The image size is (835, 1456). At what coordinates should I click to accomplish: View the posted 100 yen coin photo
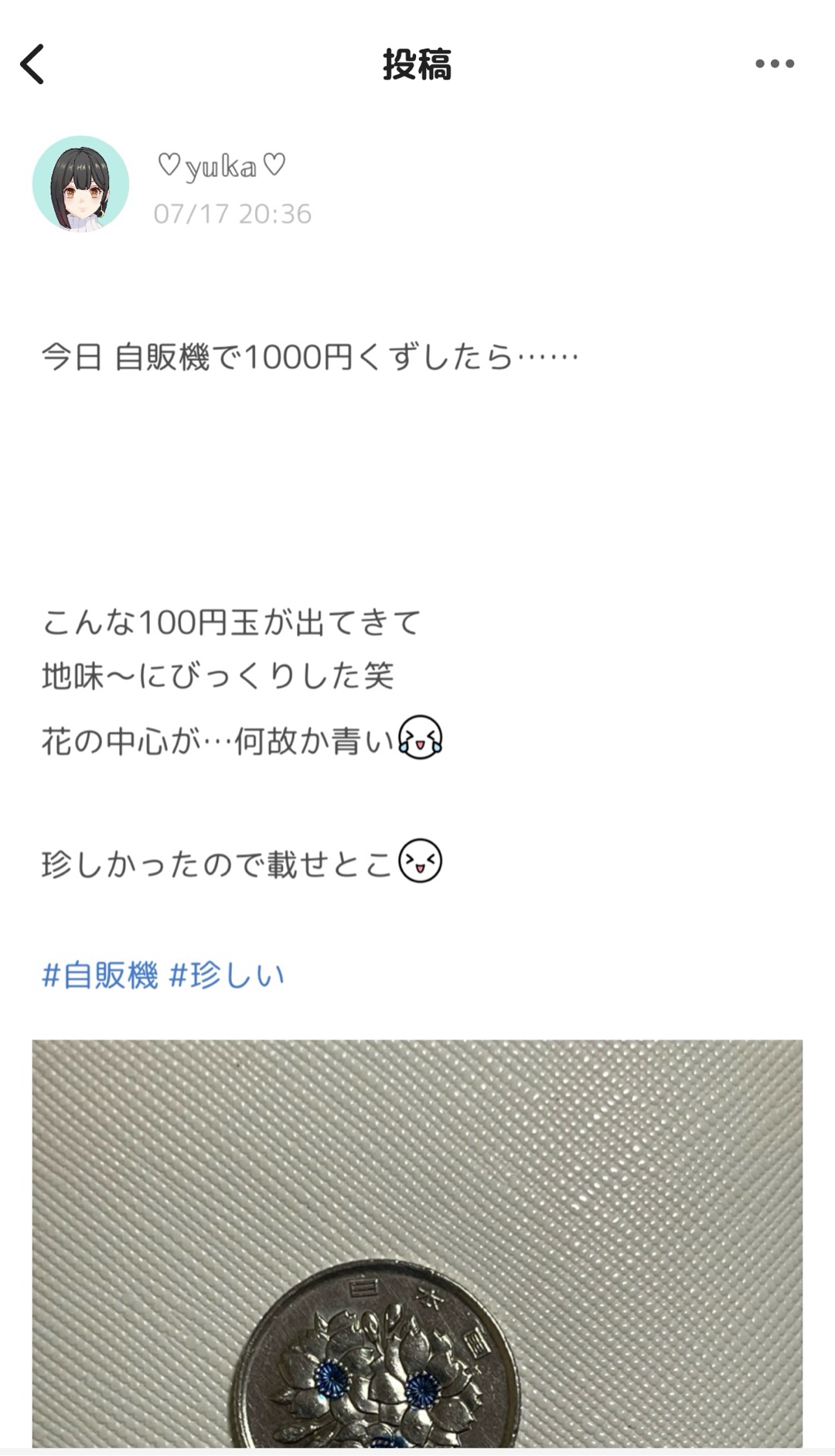tap(417, 1243)
